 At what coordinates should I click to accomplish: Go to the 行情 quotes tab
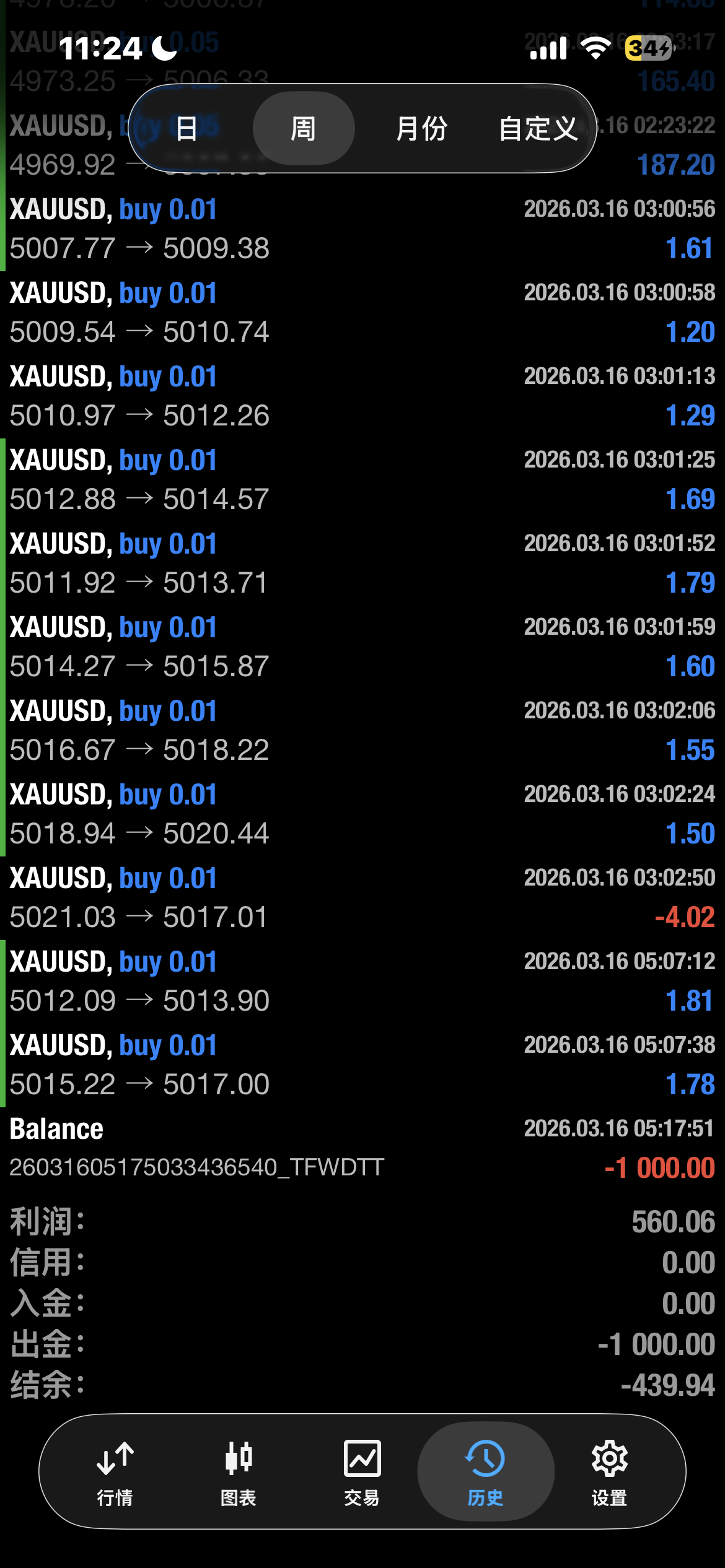click(115, 1471)
